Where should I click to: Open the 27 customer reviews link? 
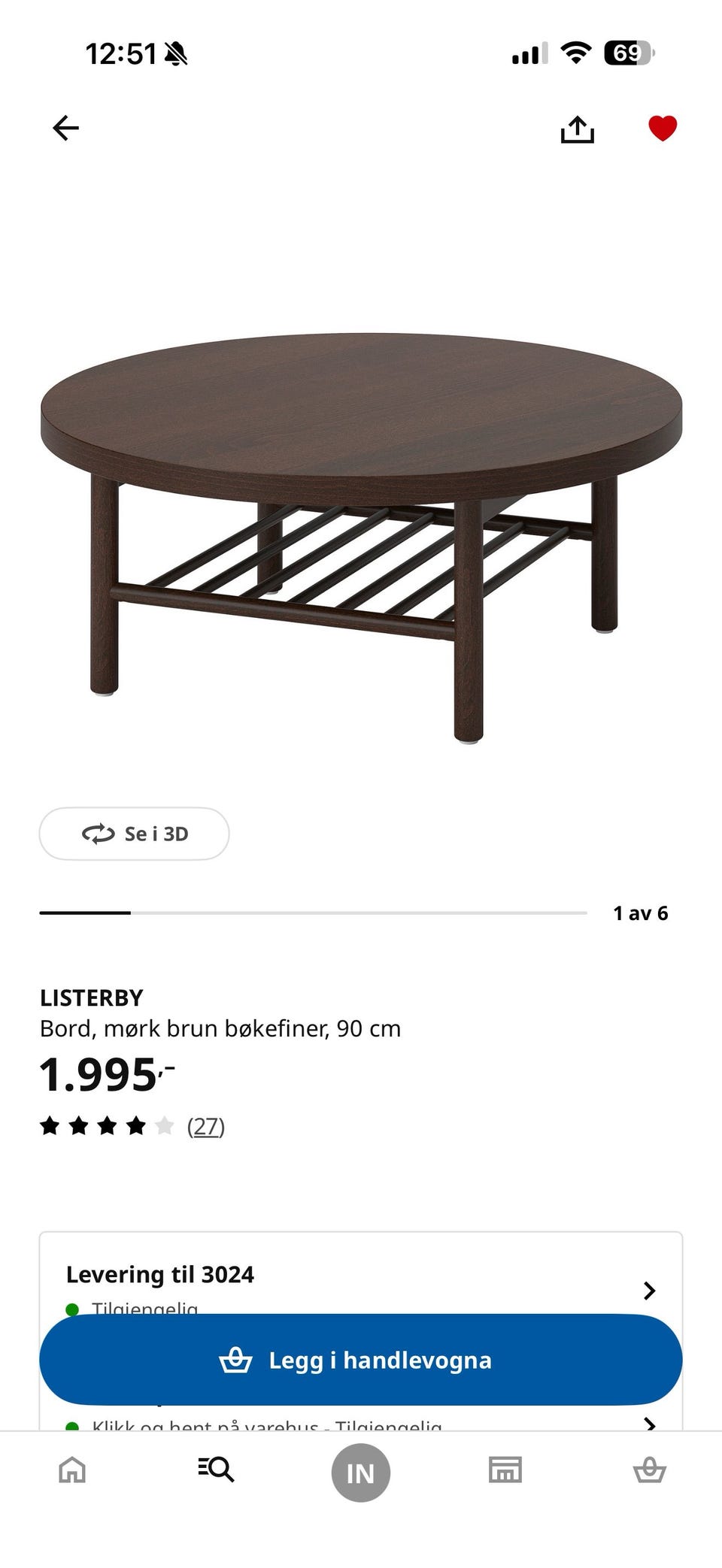click(x=206, y=1126)
